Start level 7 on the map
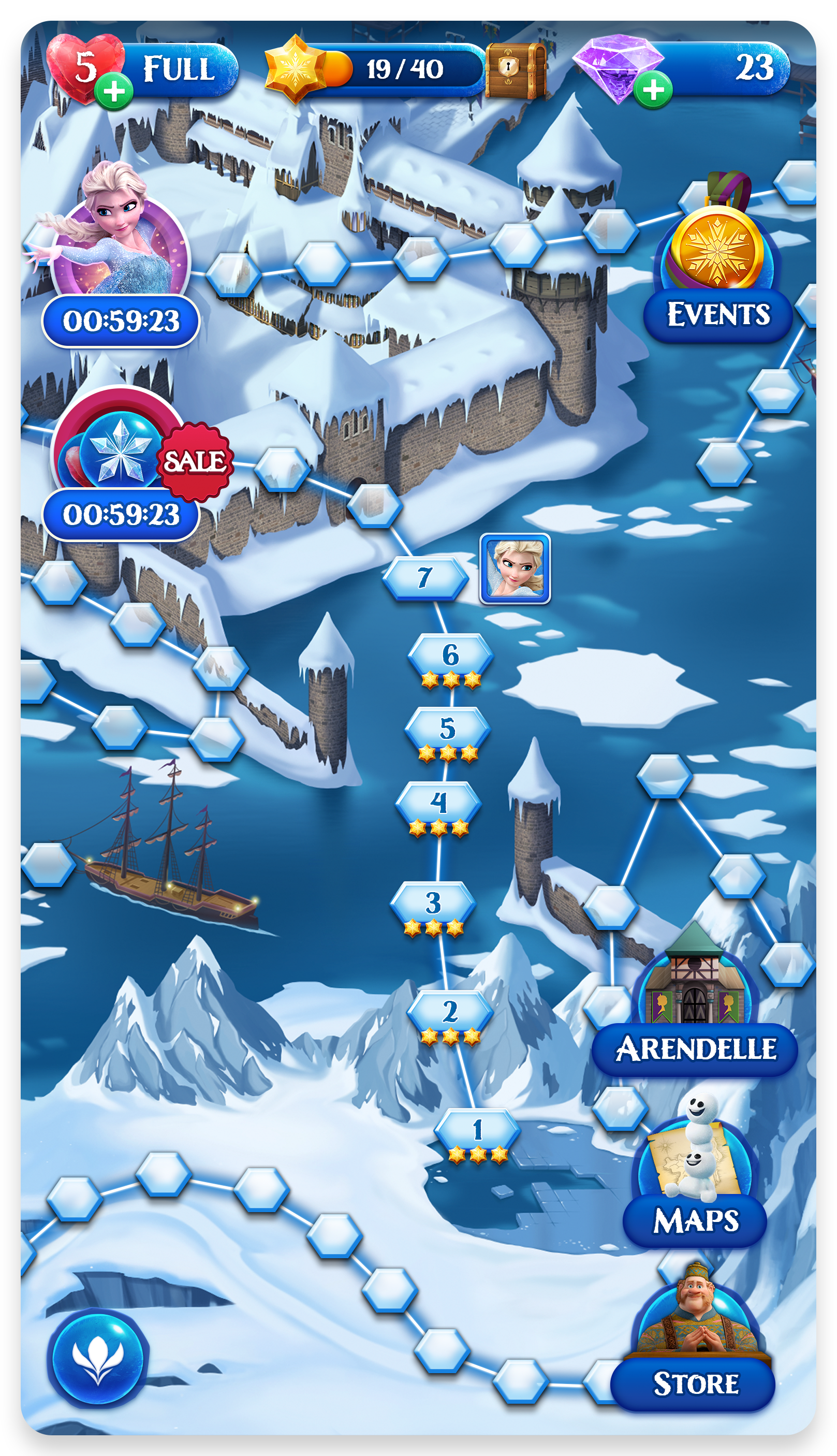 click(x=425, y=577)
